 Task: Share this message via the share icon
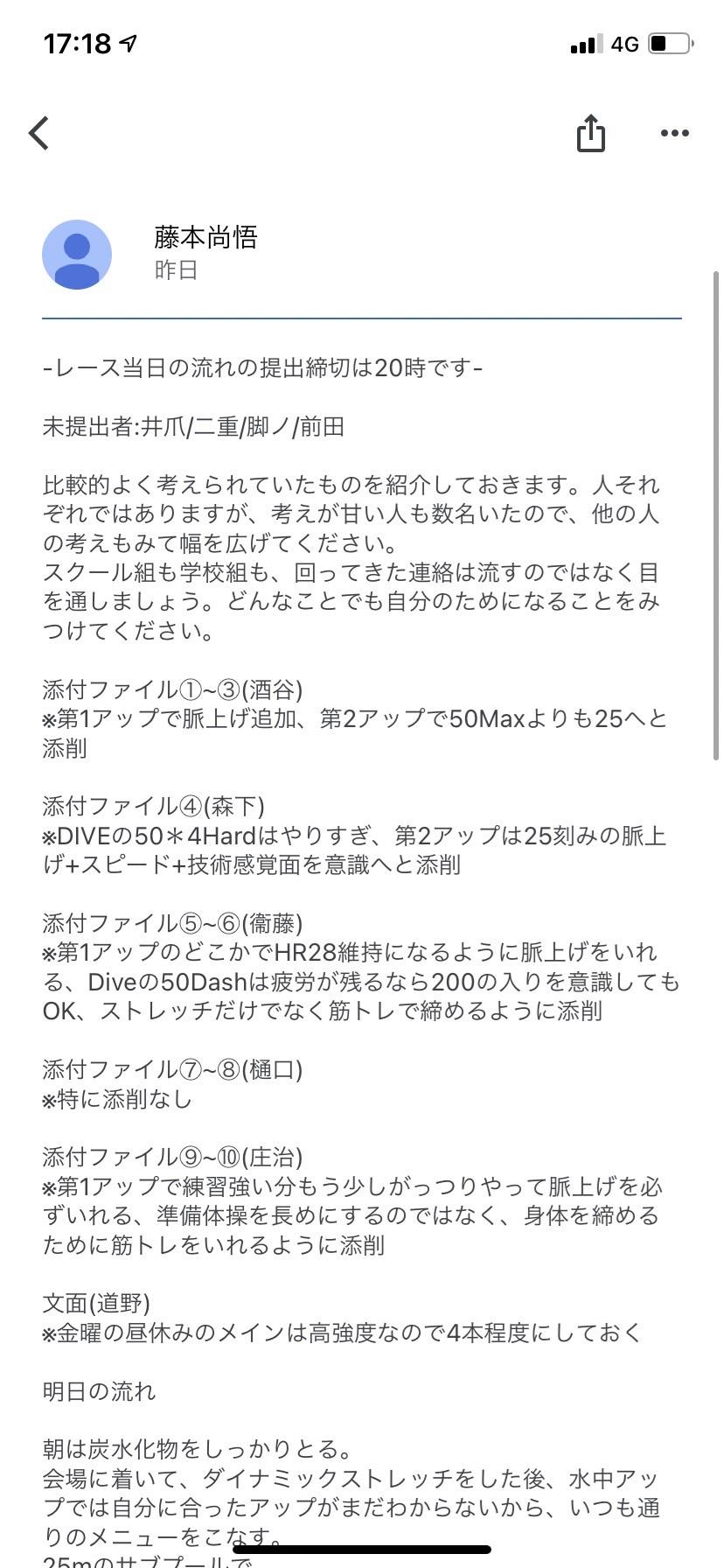(x=591, y=133)
